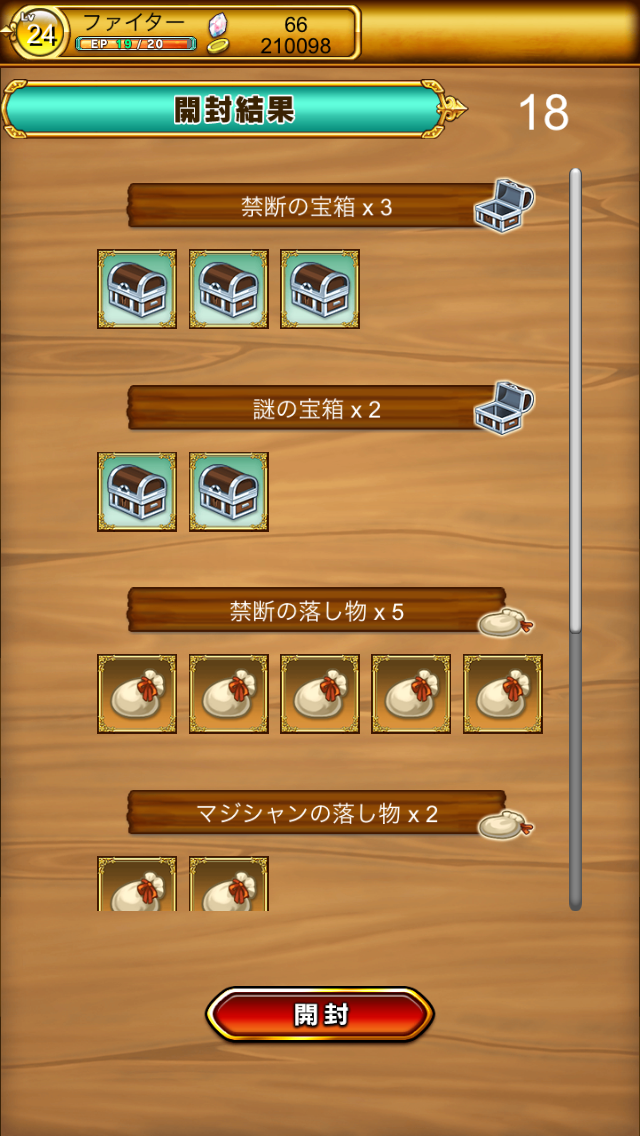Select the first マジシャンの落し物 bag tile
This screenshot has height=1136, width=640.
(137, 884)
